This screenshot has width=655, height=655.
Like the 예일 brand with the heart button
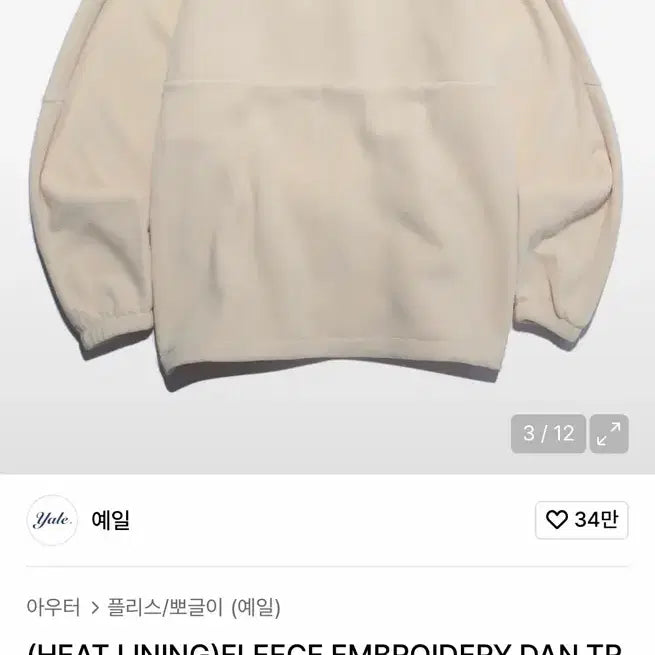tap(581, 520)
